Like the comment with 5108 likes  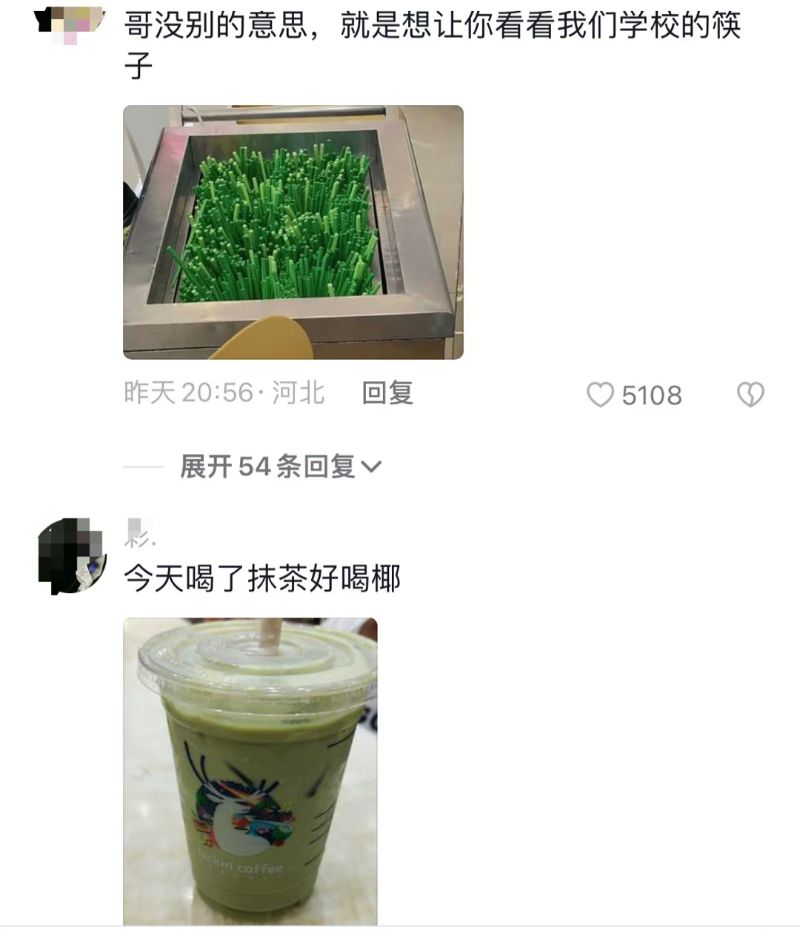point(600,395)
